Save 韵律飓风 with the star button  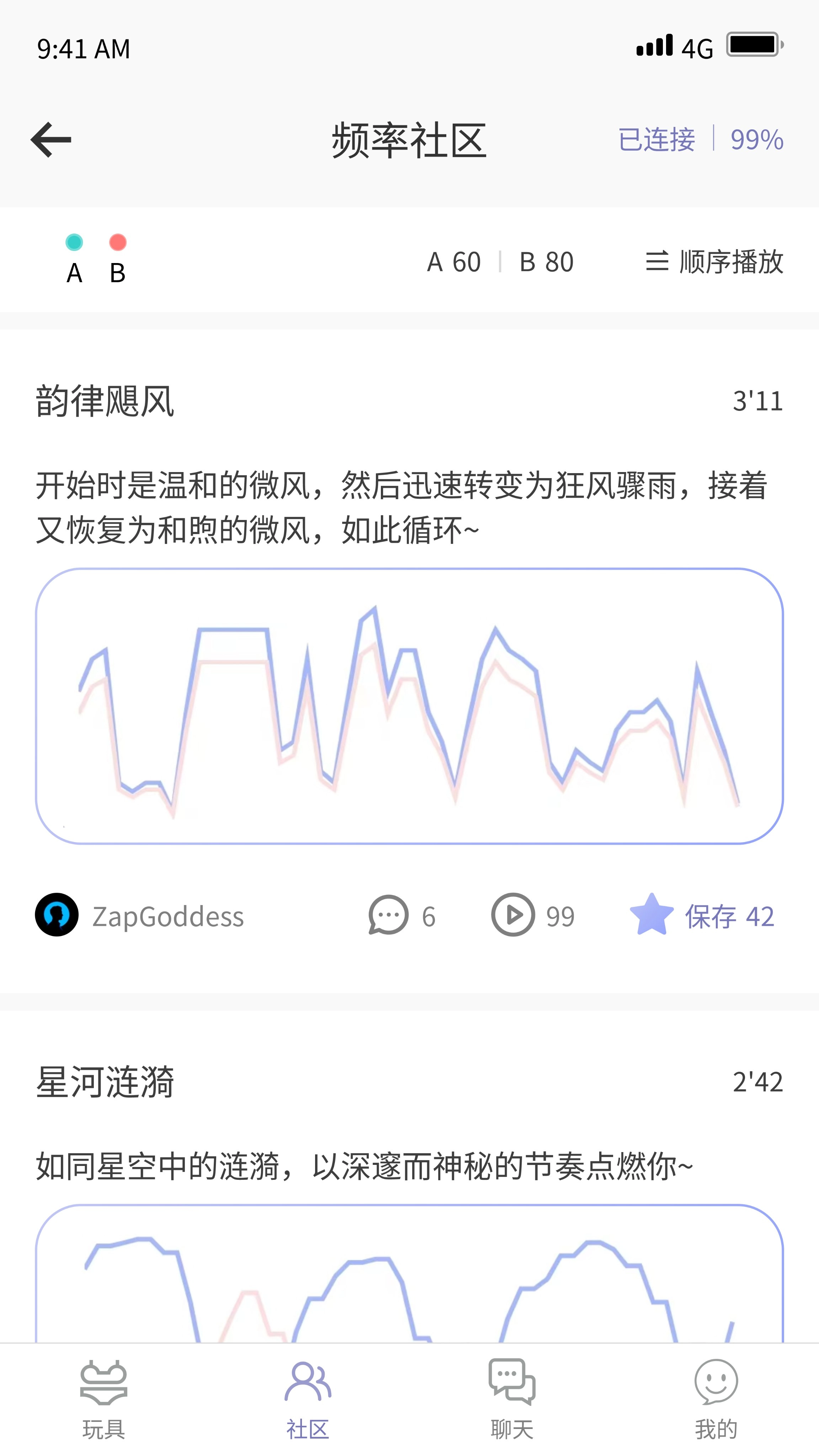[x=701, y=915]
